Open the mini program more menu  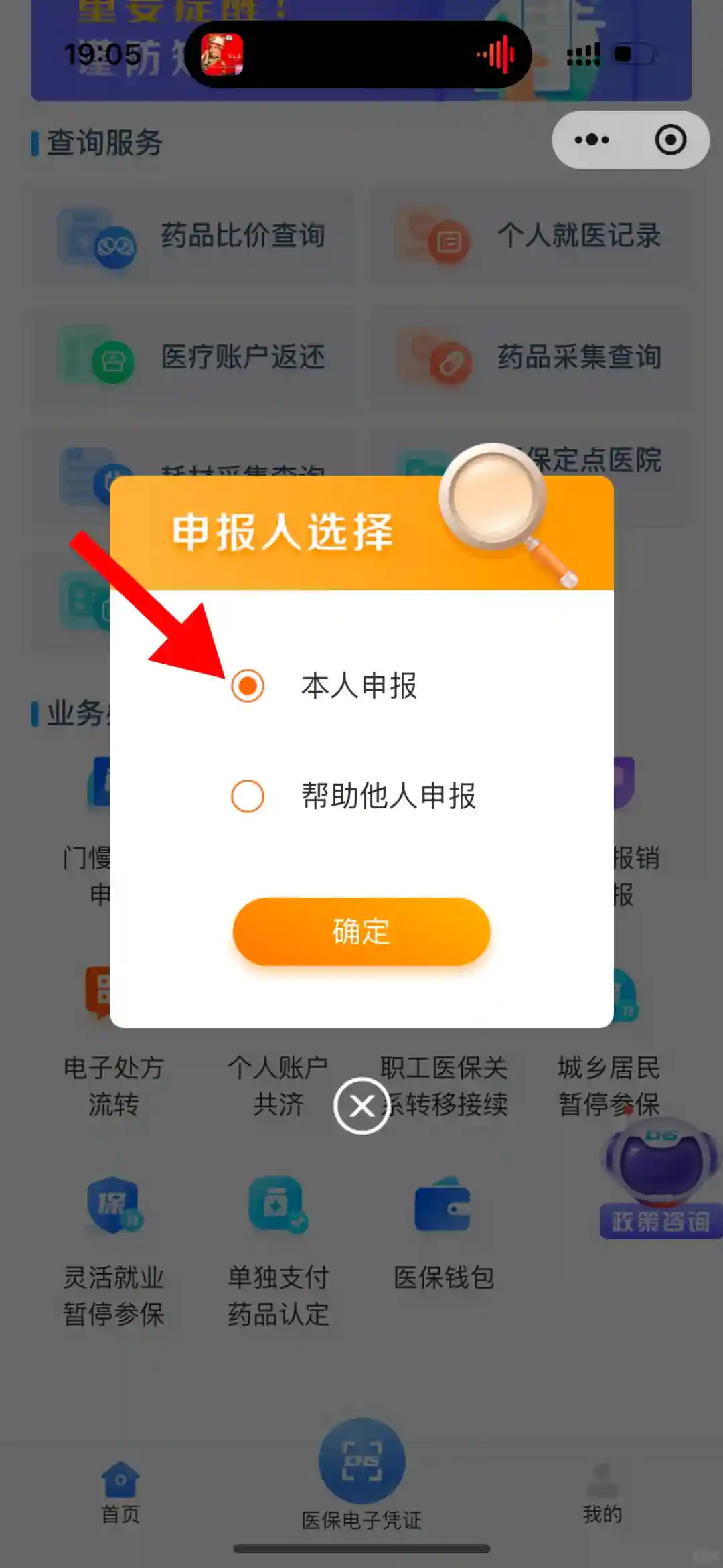[592, 140]
